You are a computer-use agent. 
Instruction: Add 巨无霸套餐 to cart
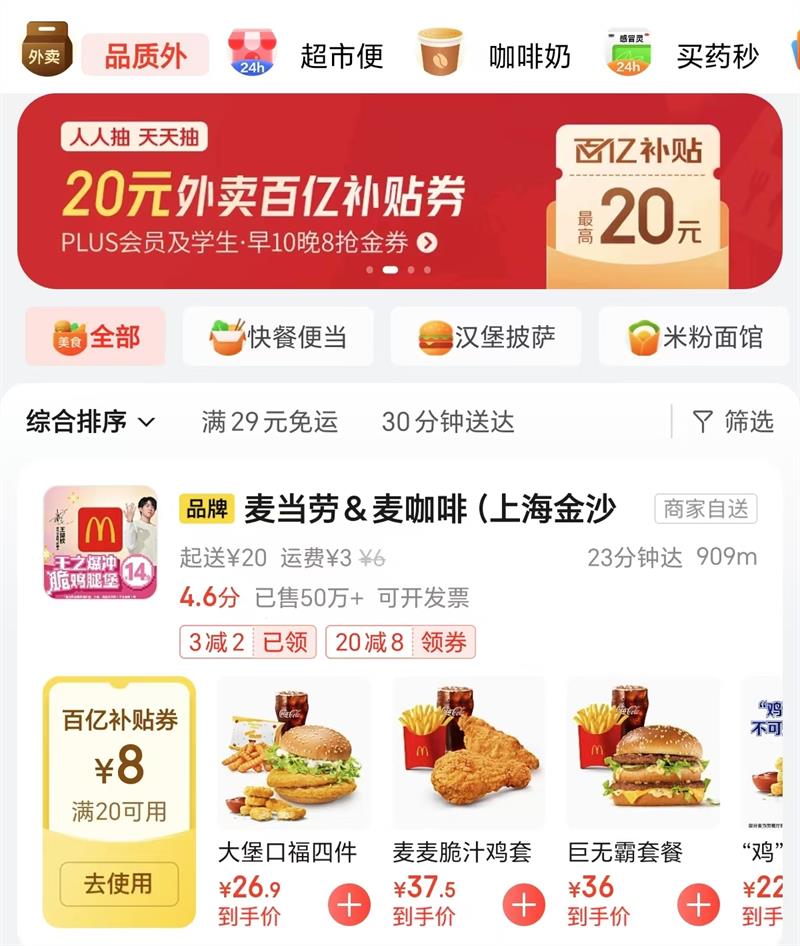coord(699,905)
